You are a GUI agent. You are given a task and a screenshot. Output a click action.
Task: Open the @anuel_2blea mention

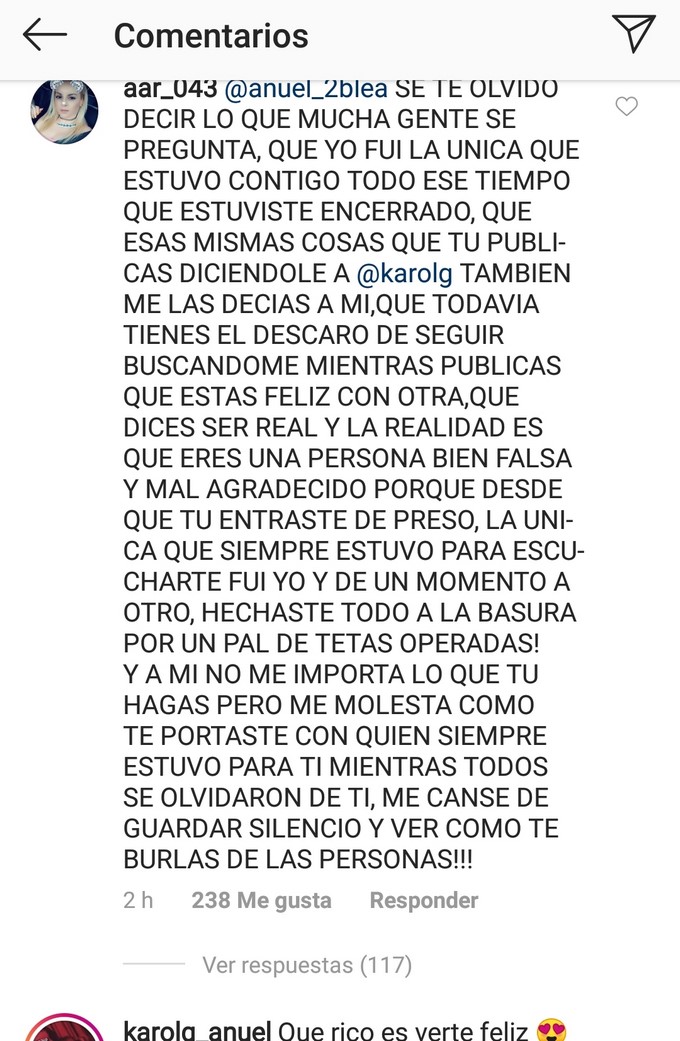[x=306, y=88]
